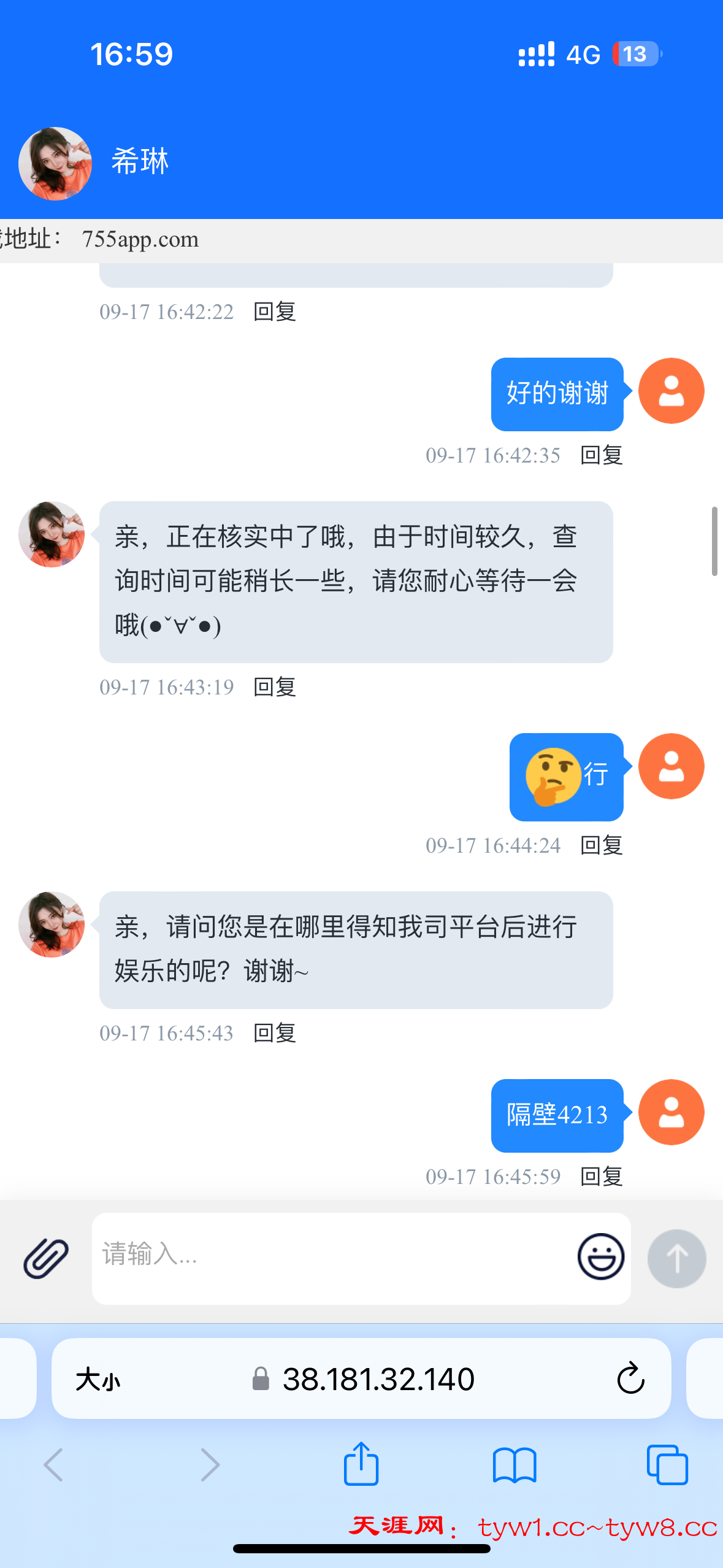723x1568 pixels.
Task: Reload the page in Safari
Action: coord(630,1379)
